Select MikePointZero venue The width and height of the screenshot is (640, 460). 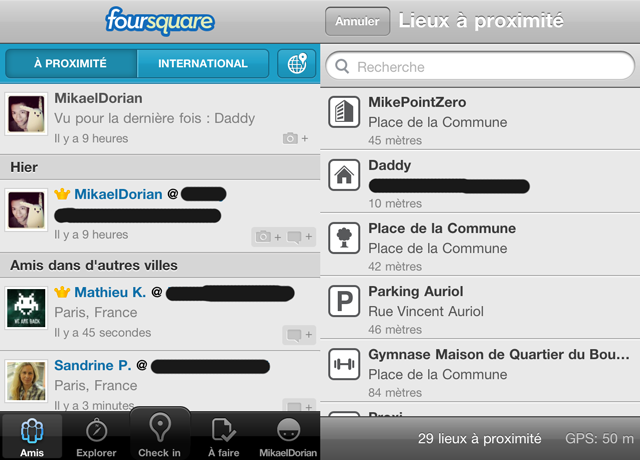480,120
